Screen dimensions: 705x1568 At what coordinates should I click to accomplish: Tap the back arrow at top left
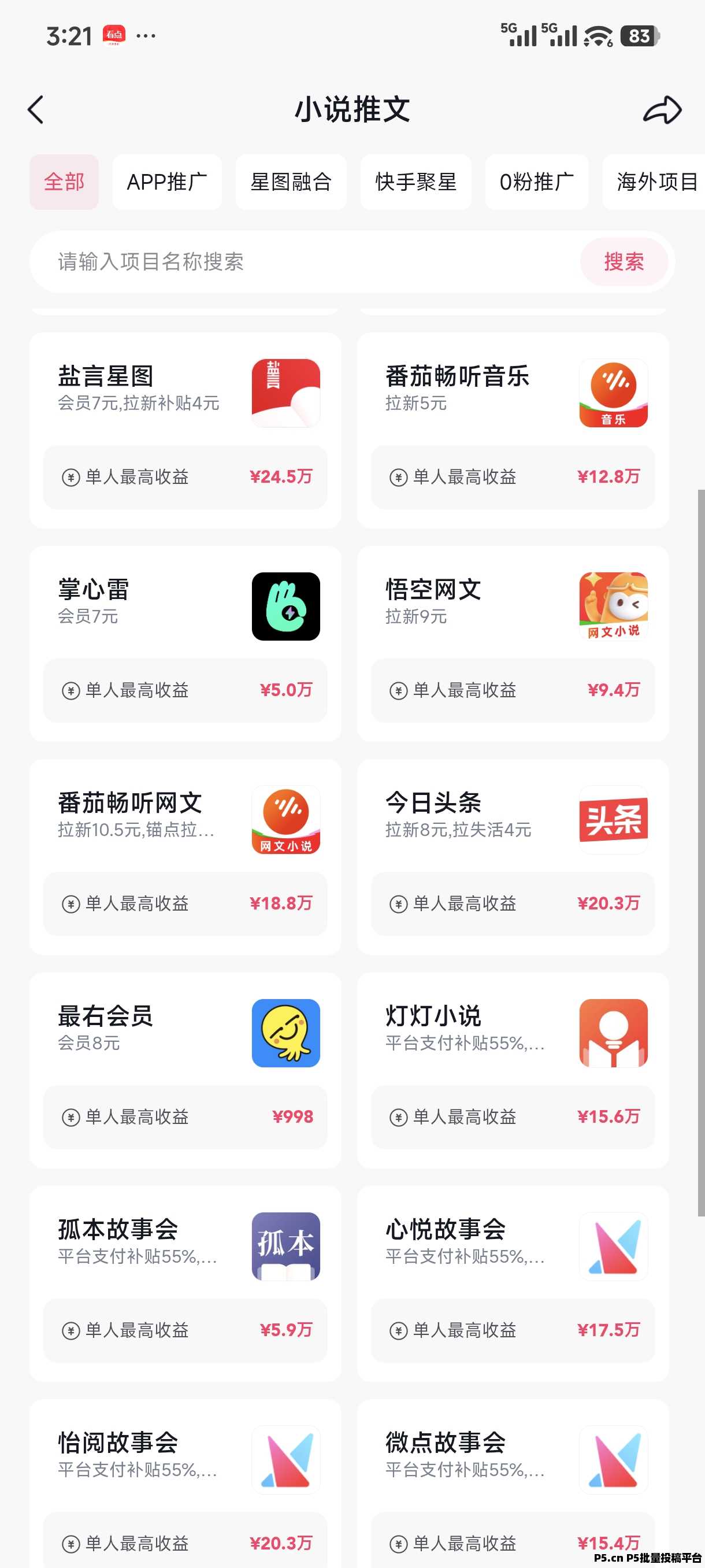point(36,111)
